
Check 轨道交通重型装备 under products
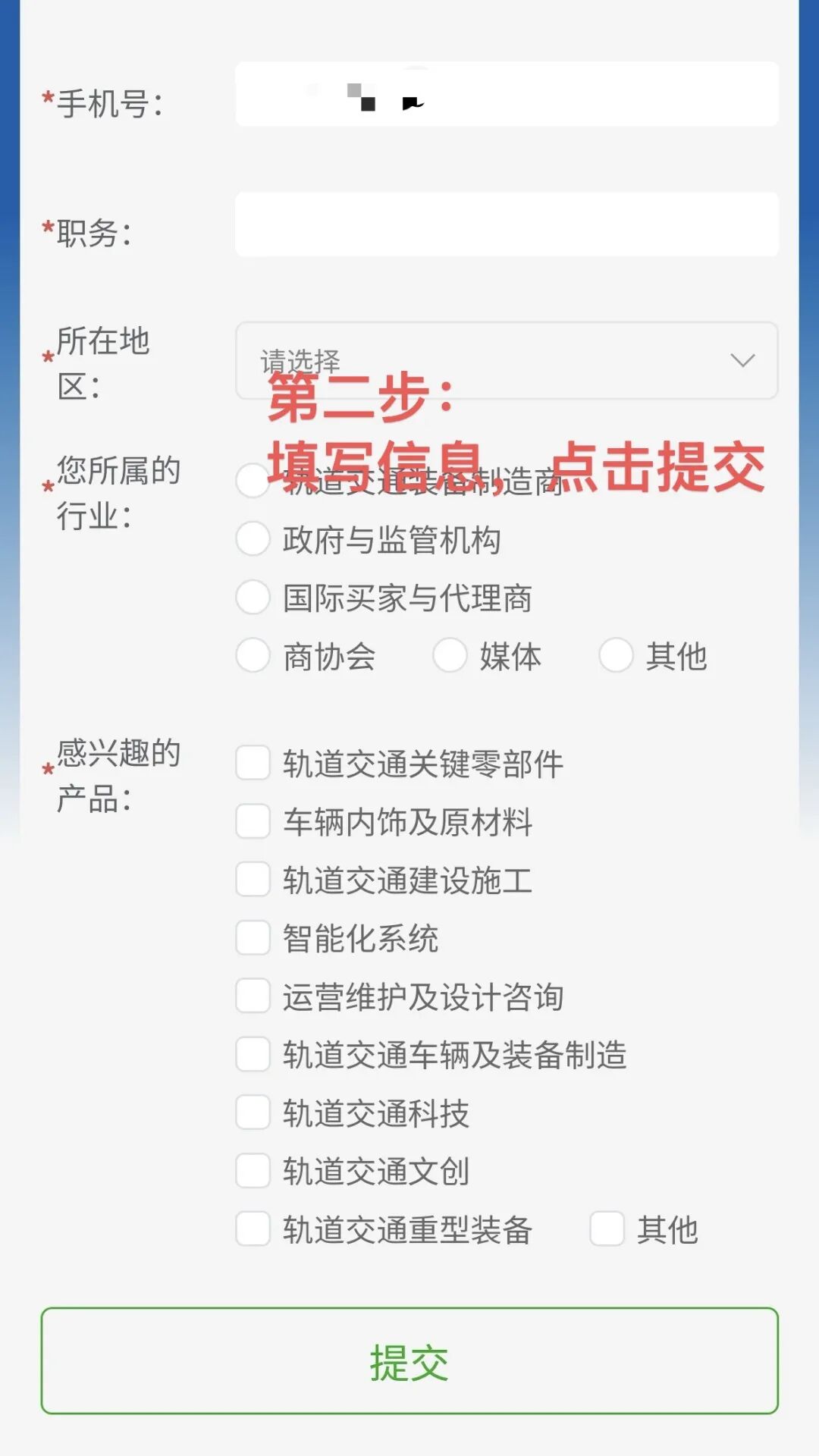253,1230
